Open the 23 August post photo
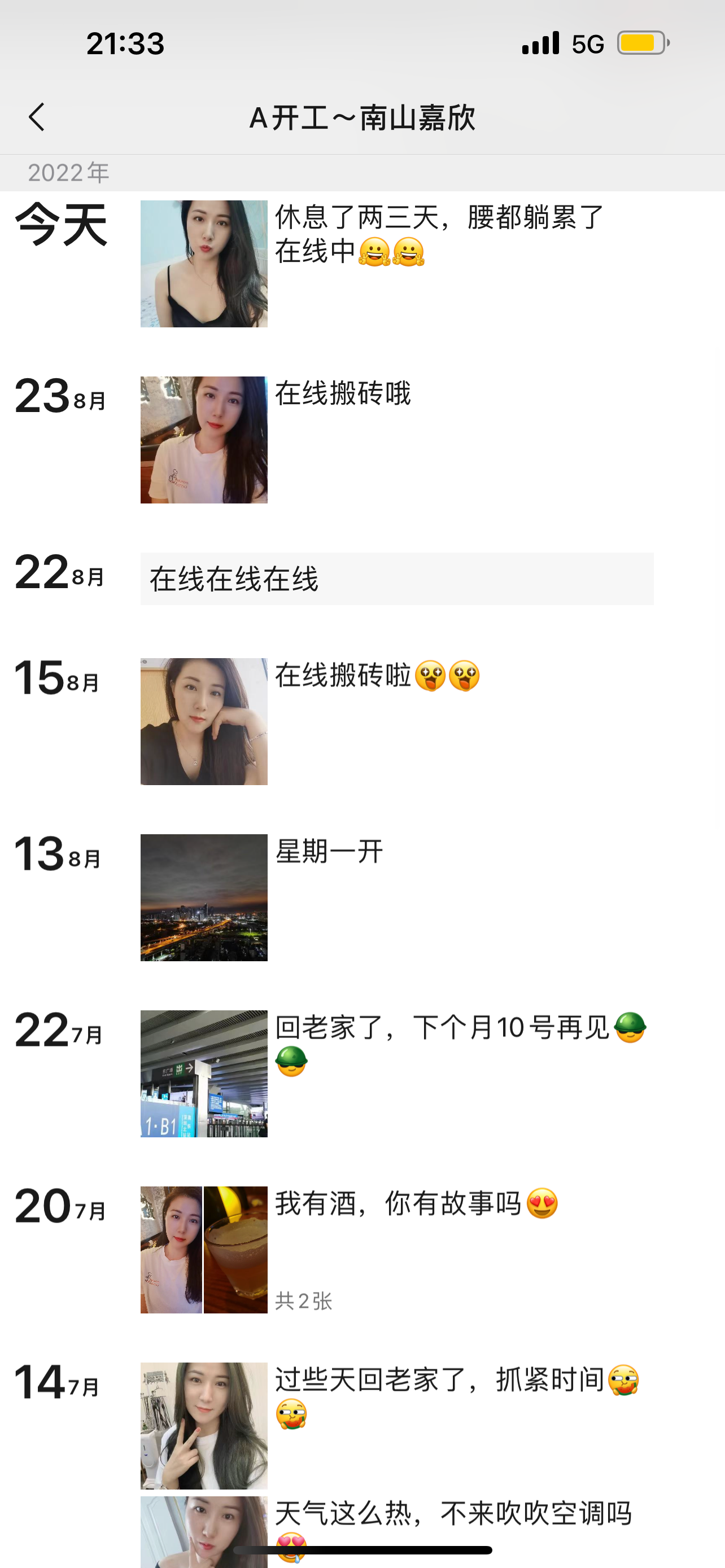Screen dimensions: 725x1568 point(204,440)
